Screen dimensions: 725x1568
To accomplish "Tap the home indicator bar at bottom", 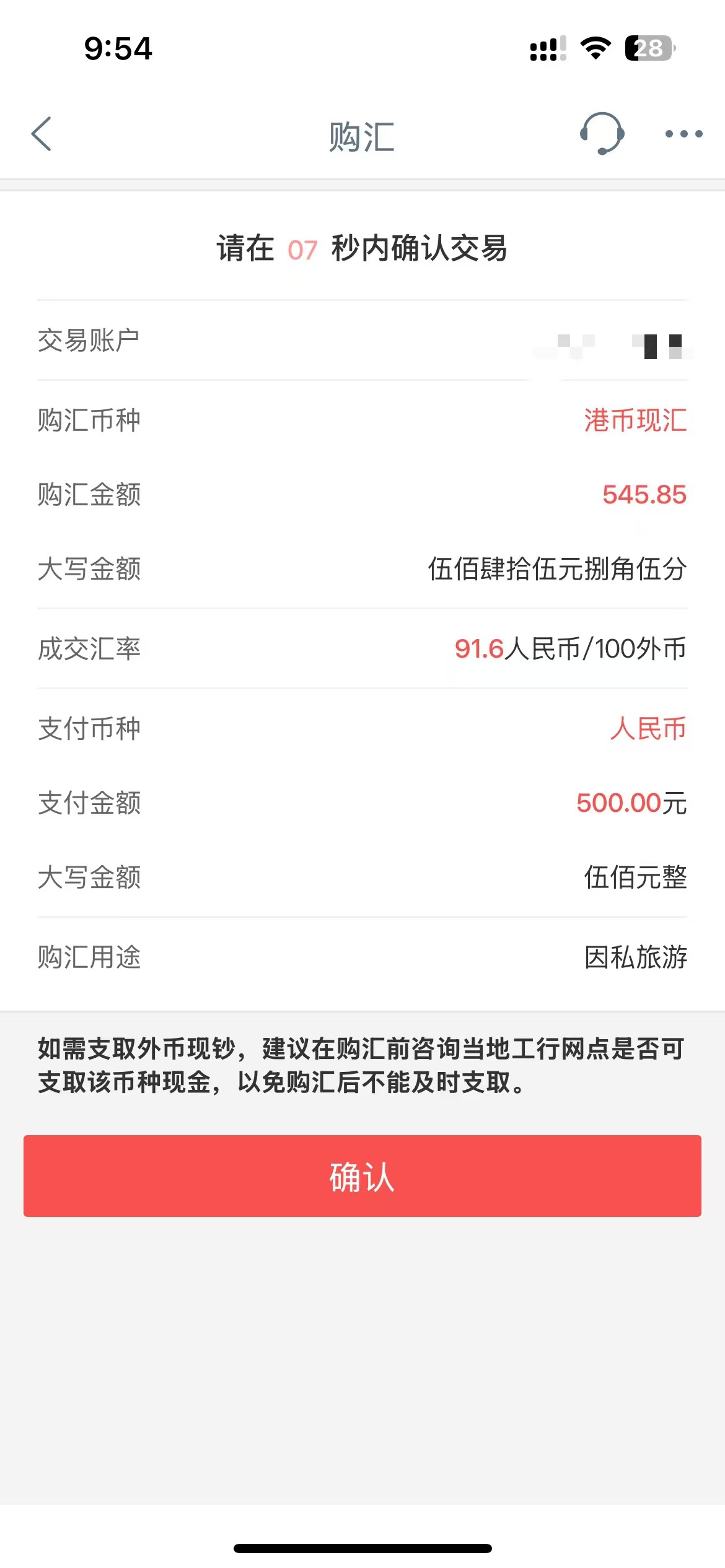I will tap(361, 1545).
